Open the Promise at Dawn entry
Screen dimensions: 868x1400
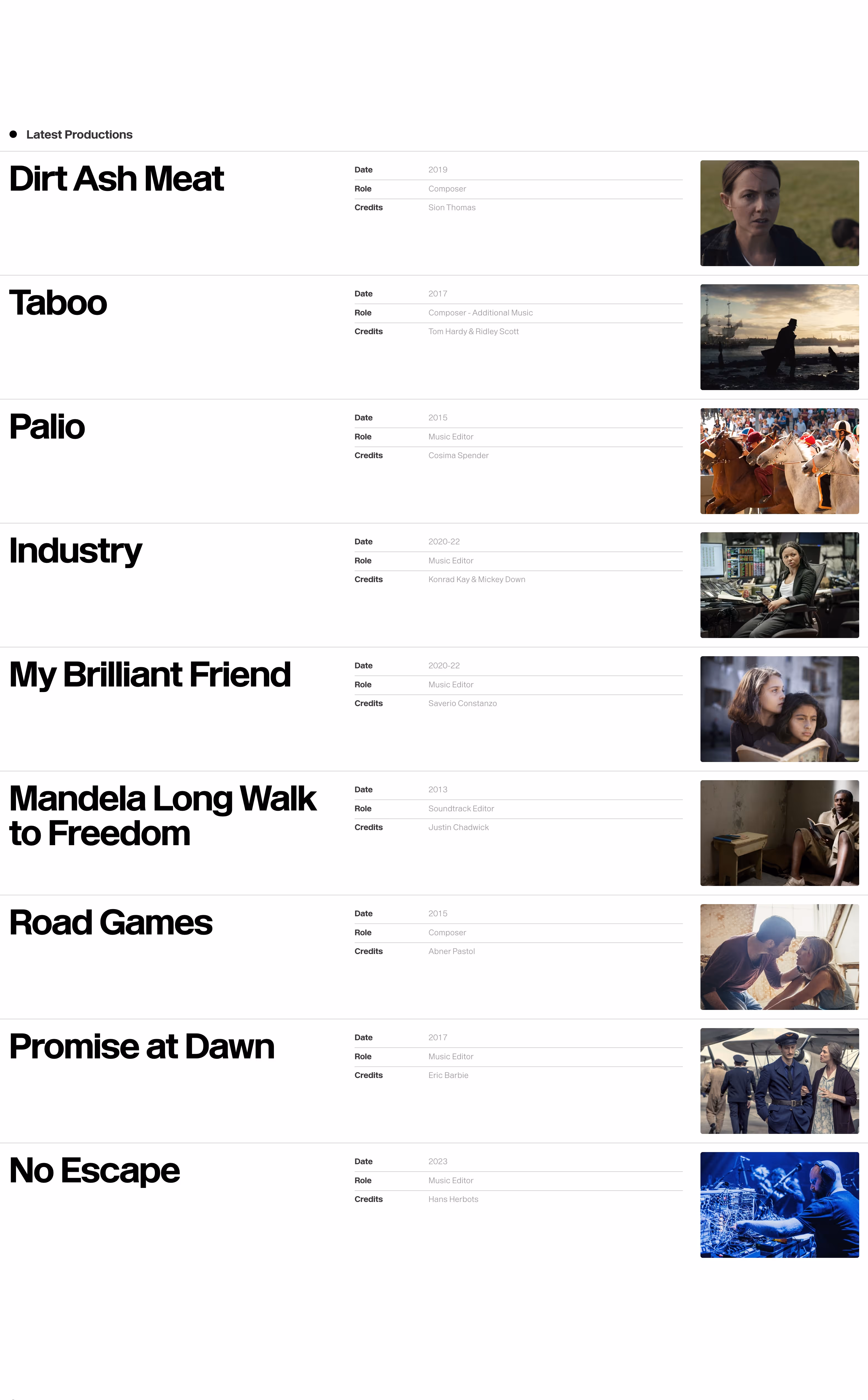(142, 1047)
